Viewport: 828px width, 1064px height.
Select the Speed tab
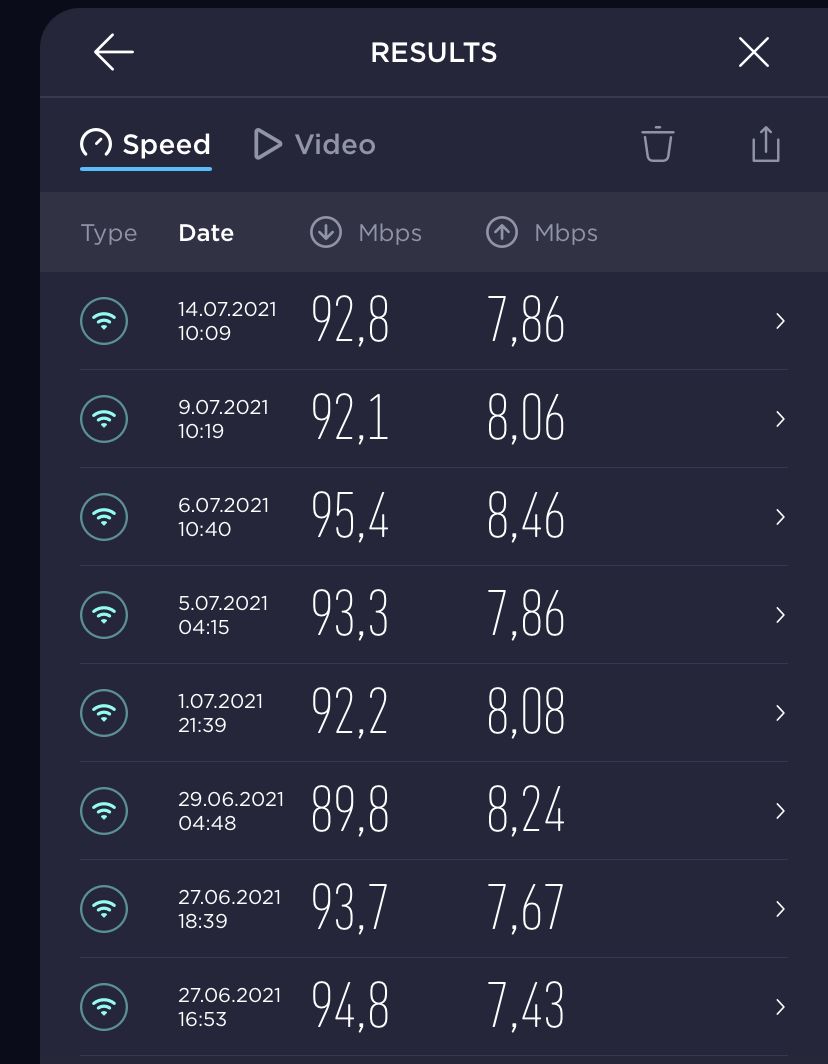(x=146, y=145)
